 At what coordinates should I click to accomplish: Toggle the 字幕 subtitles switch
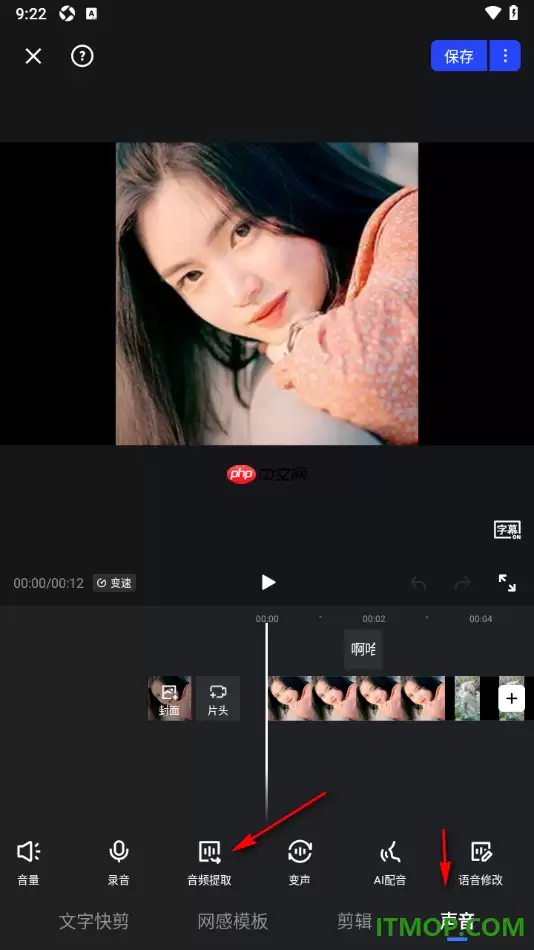point(507,530)
